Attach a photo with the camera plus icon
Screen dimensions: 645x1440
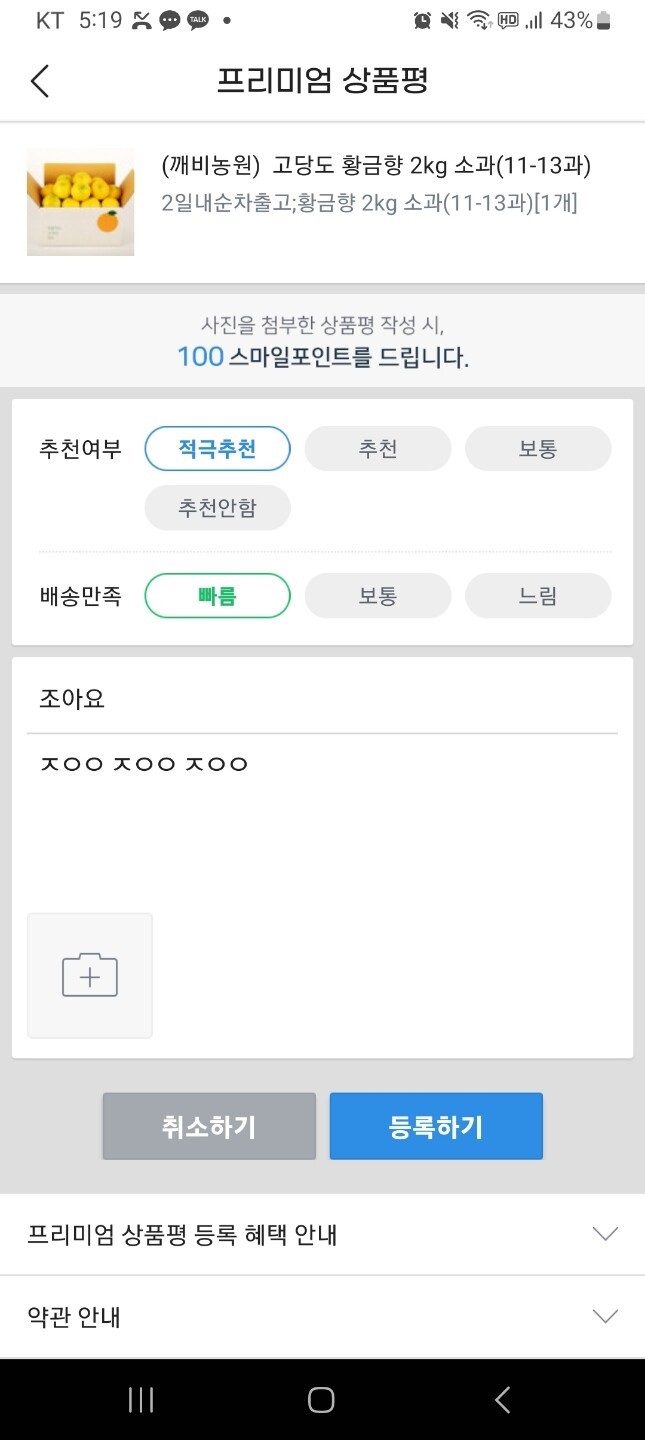pyautogui.click(x=90, y=975)
